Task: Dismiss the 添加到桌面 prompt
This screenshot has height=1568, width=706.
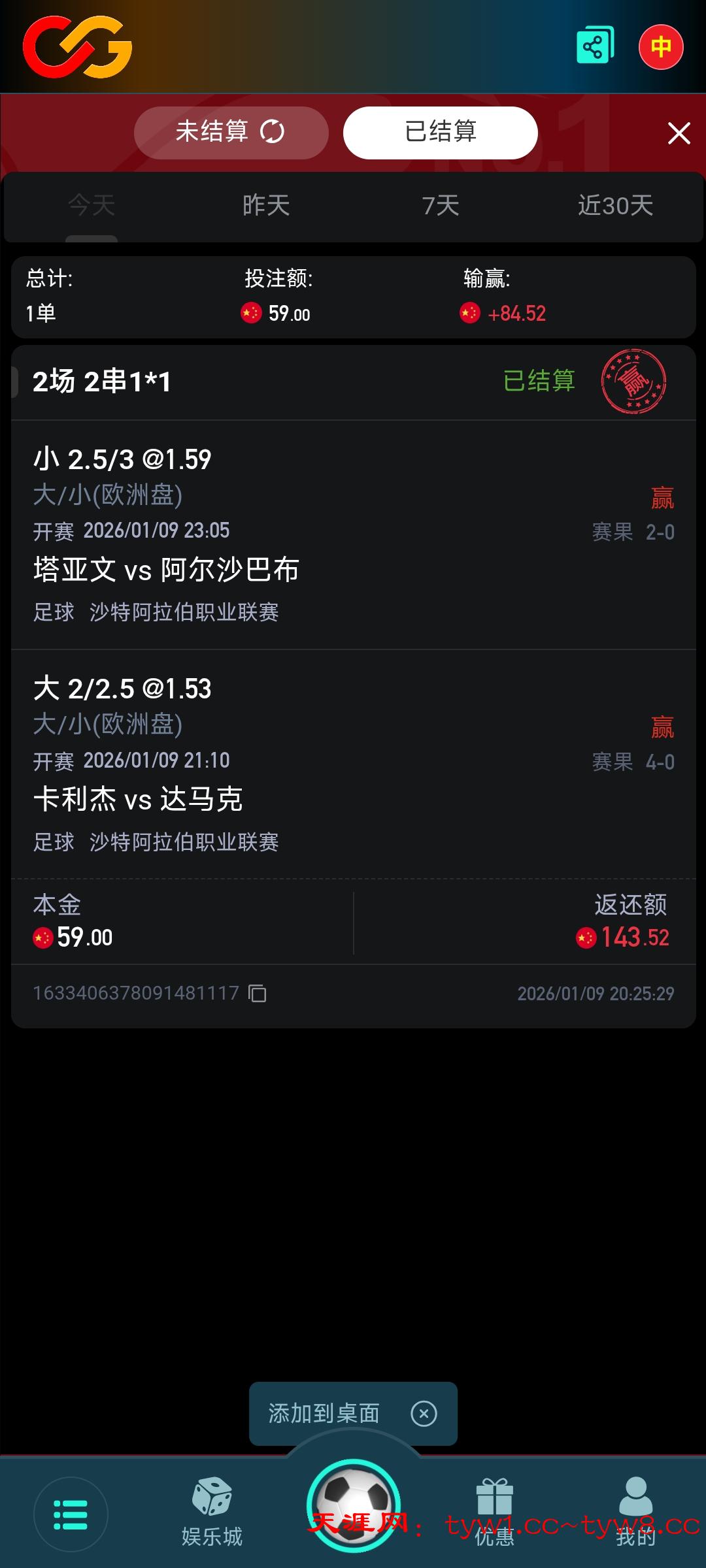Action: pos(424,1414)
